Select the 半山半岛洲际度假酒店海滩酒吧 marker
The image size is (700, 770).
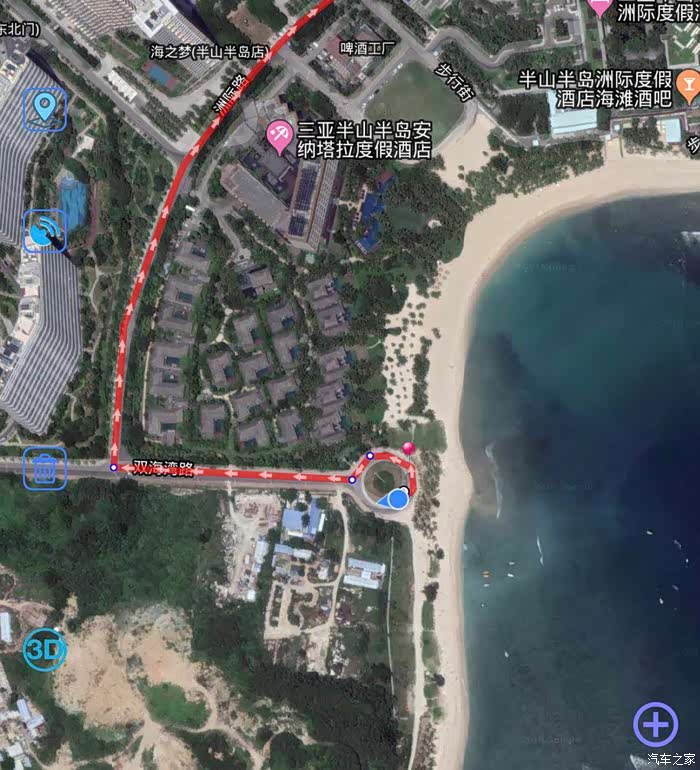689,87
